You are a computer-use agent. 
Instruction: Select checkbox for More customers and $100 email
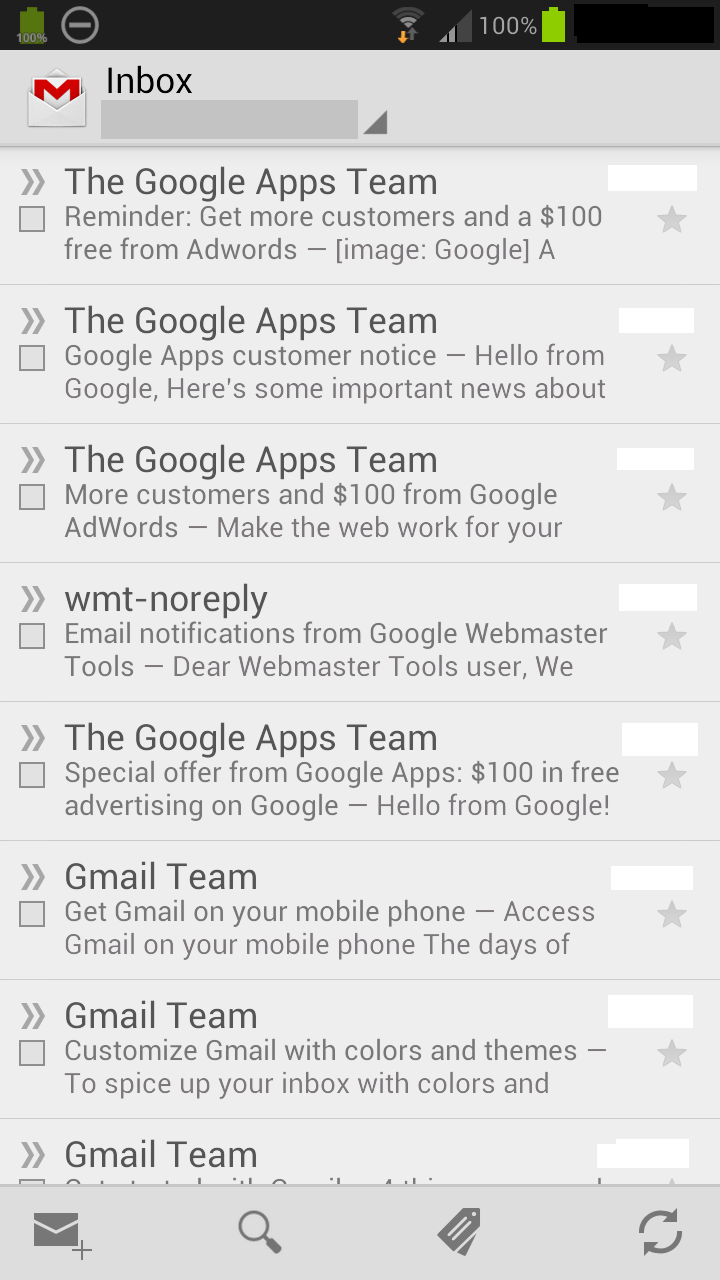[x=32, y=497]
